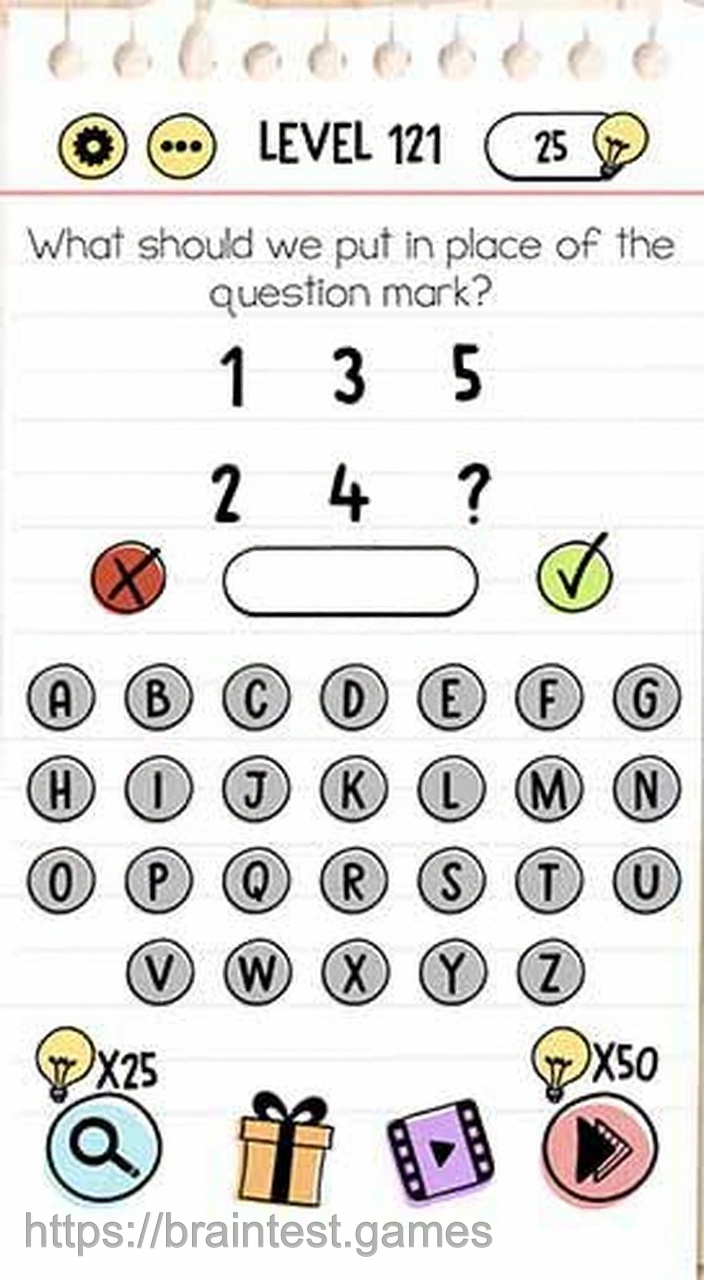The image size is (704, 1280).
Task: Clear the answer with the red X
Action: [128, 581]
